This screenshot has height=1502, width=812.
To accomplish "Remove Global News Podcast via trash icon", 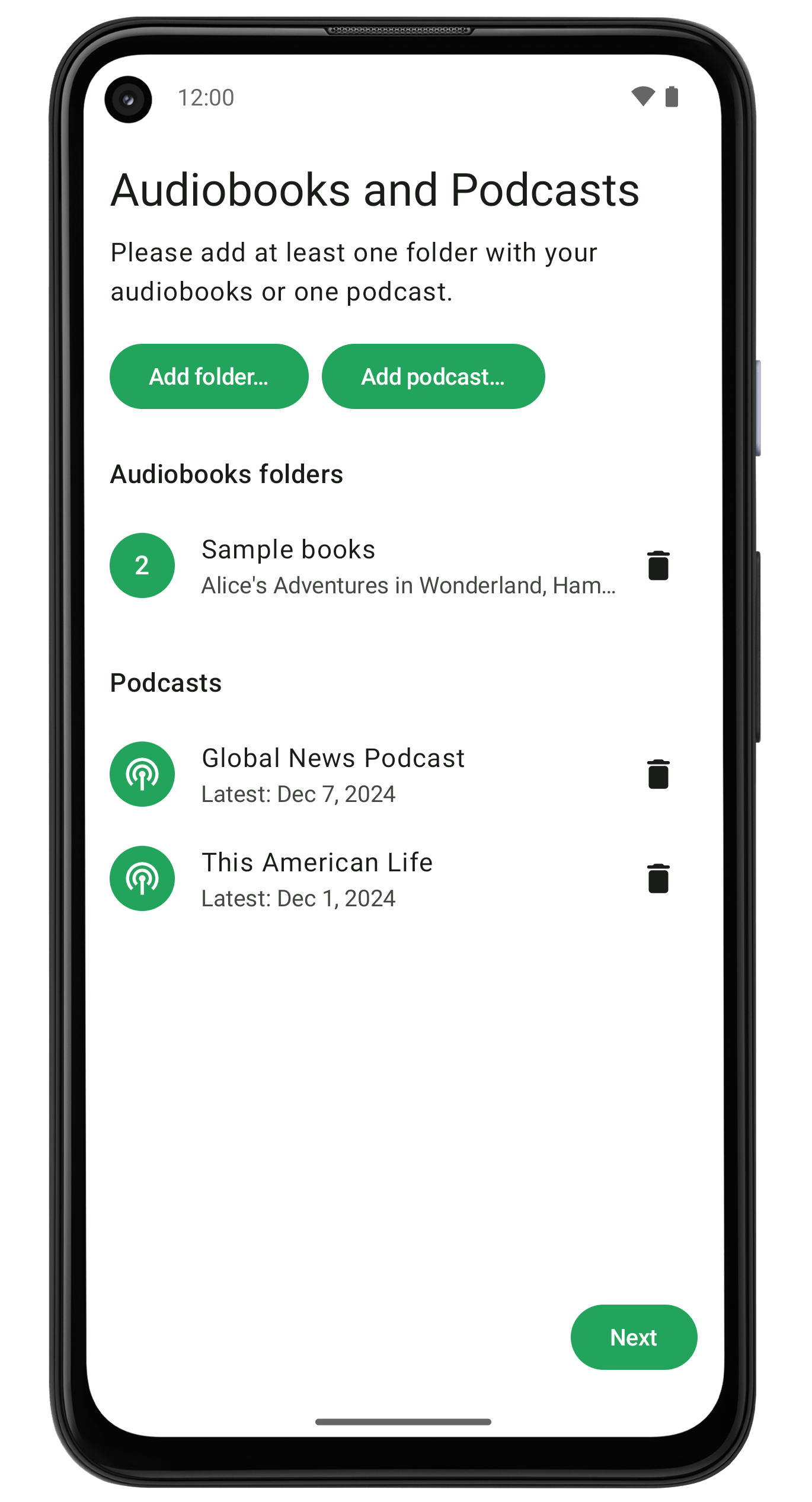I will click(658, 774).
